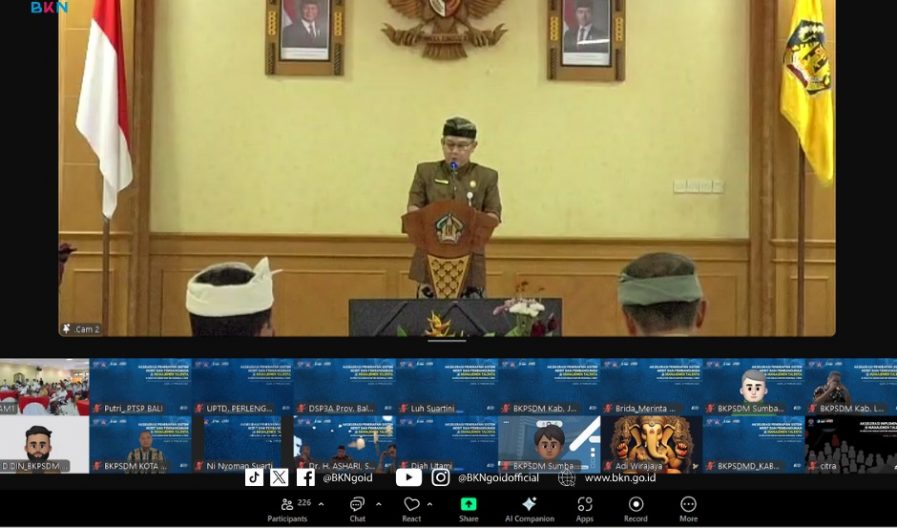Viewport: 897px width, 528px height.
Task: Select the Ni Nyoman Swarti video tile
Action: tap(242, 444)
